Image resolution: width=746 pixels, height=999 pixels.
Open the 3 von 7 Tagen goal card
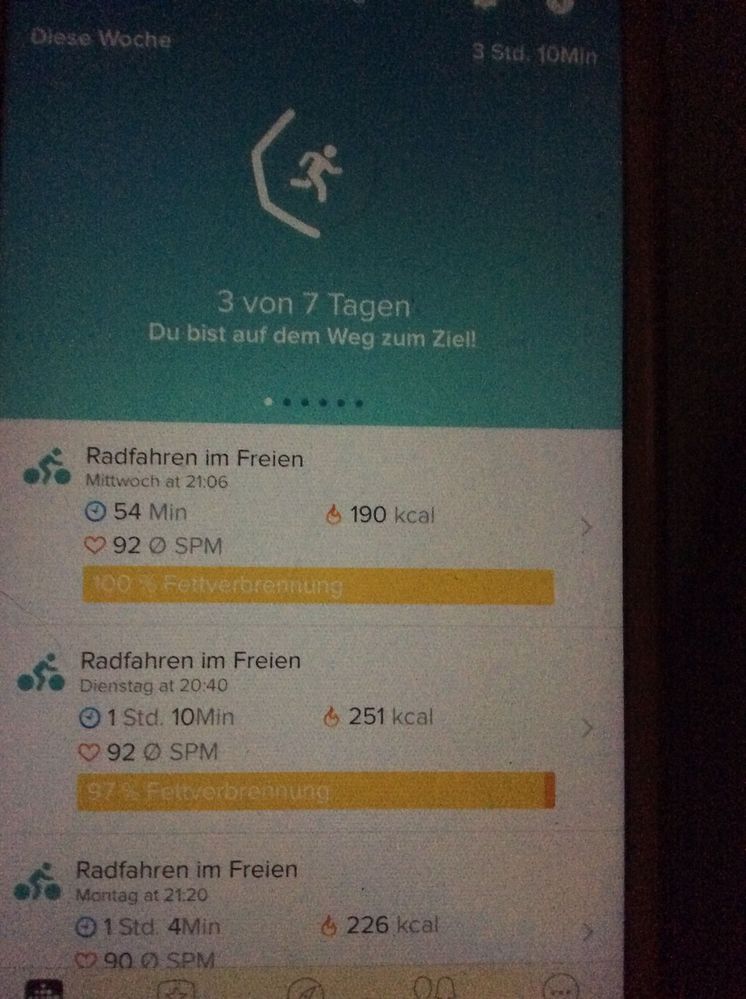313,304
